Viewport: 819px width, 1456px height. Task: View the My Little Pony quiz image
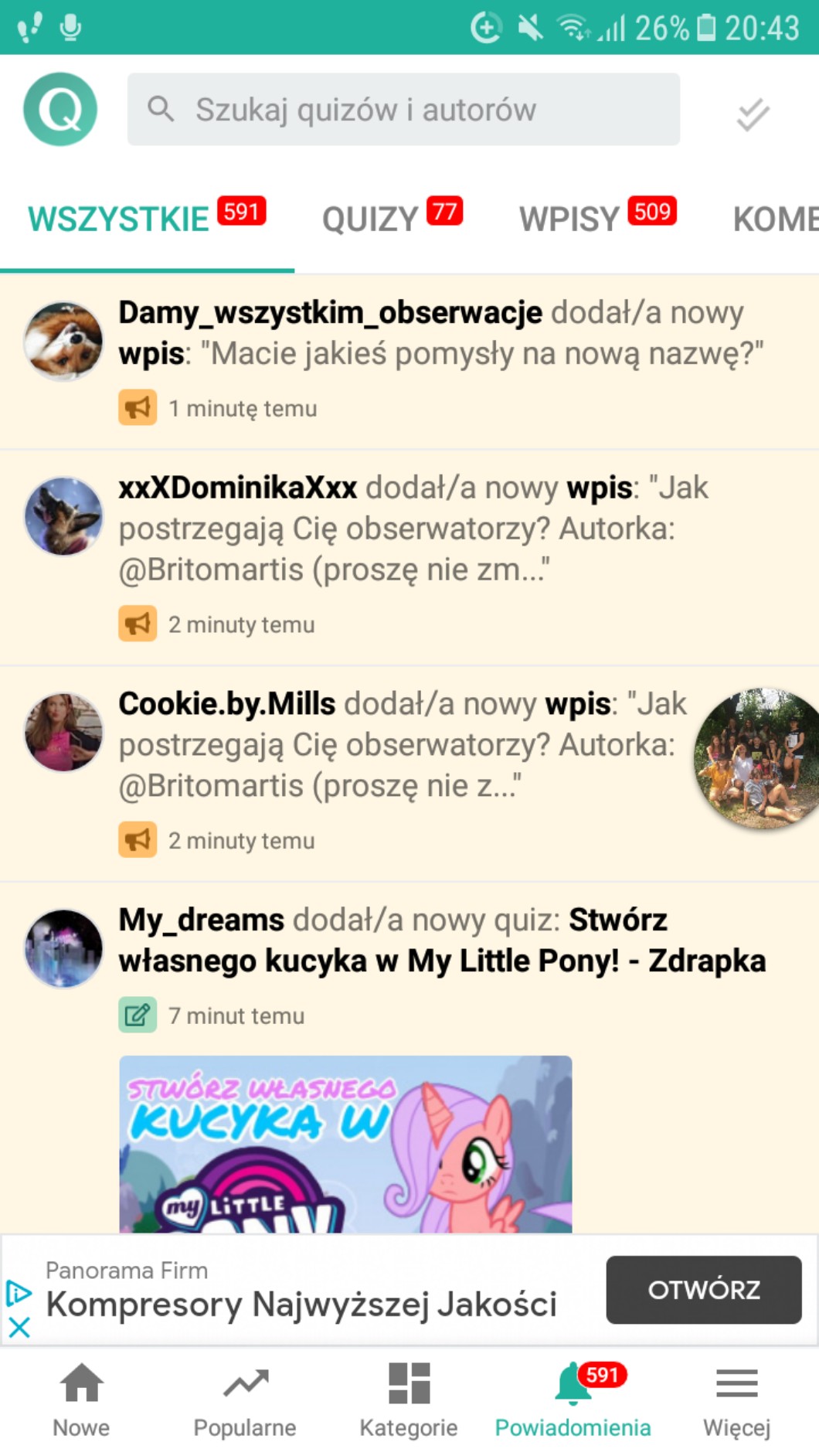[x=345, y=1144]
